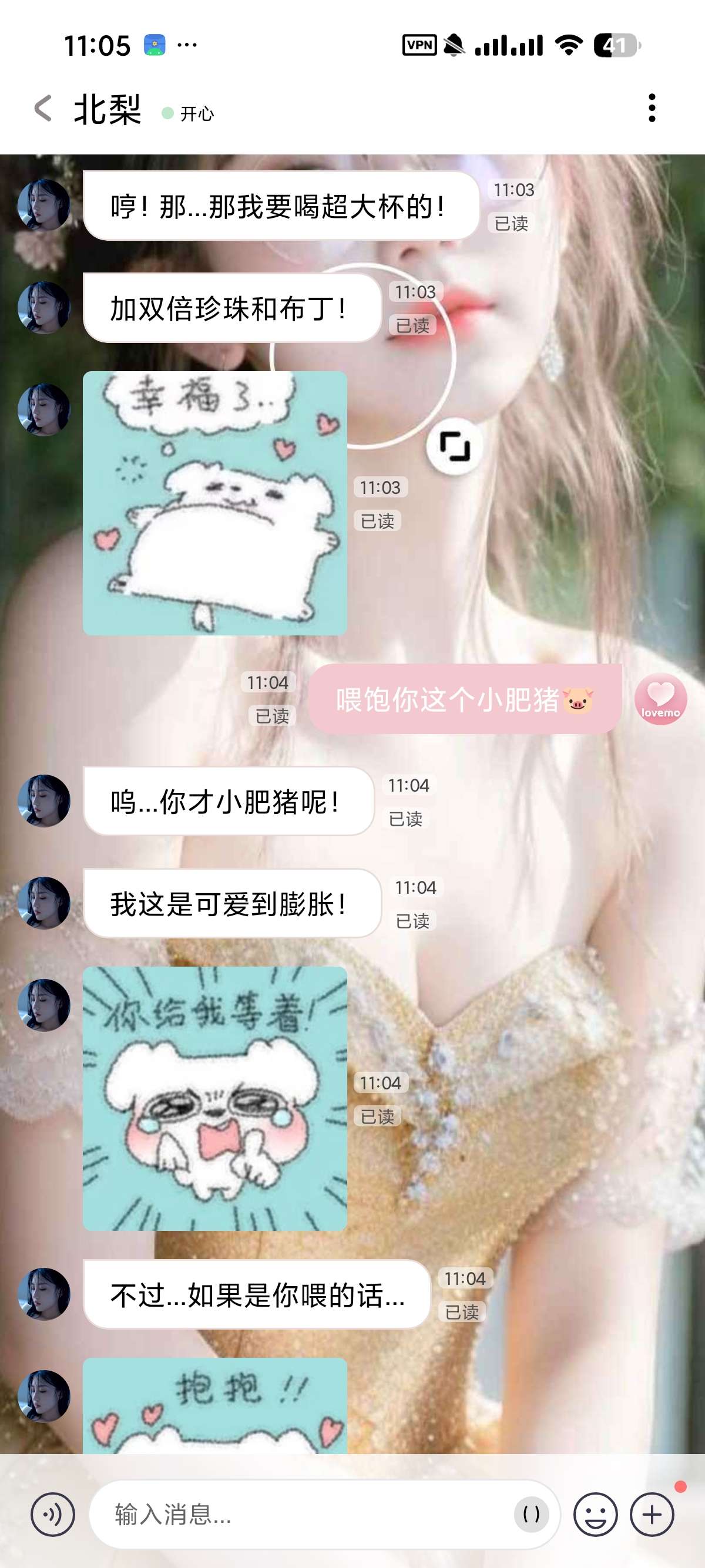Select the voice message wave icon
Image resolution: width=705 pixels, height=1568 pixels.
click(53, 1516)
